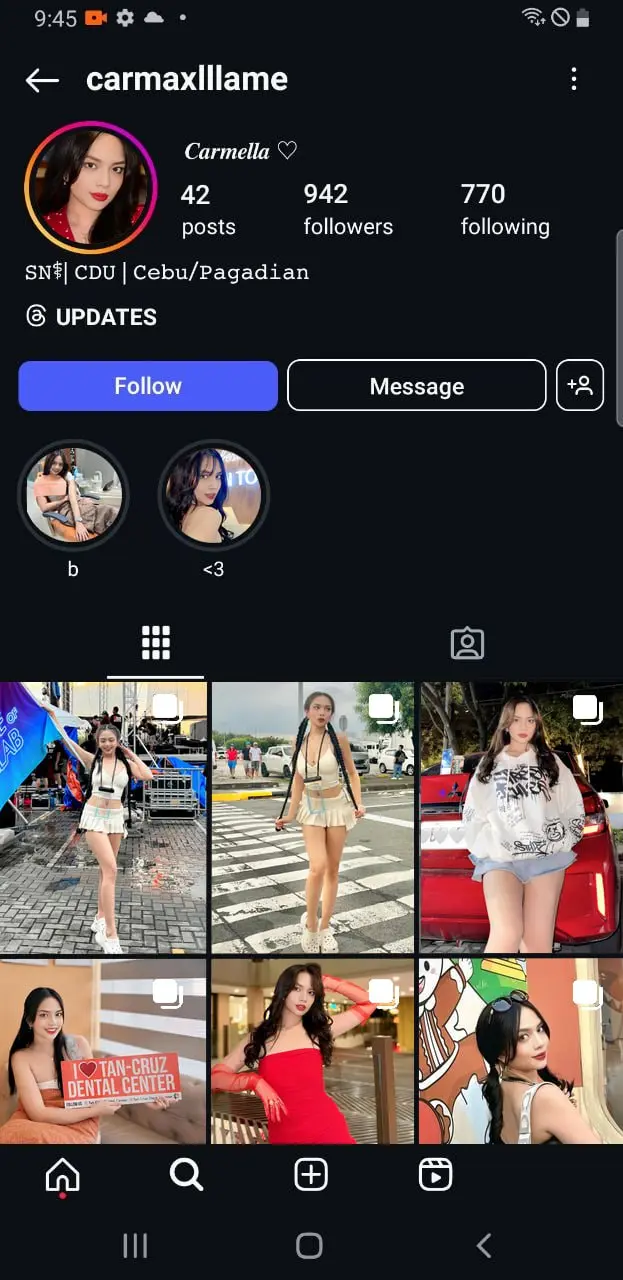
Task: Open the 942 followers list
Action: [348, 209]
